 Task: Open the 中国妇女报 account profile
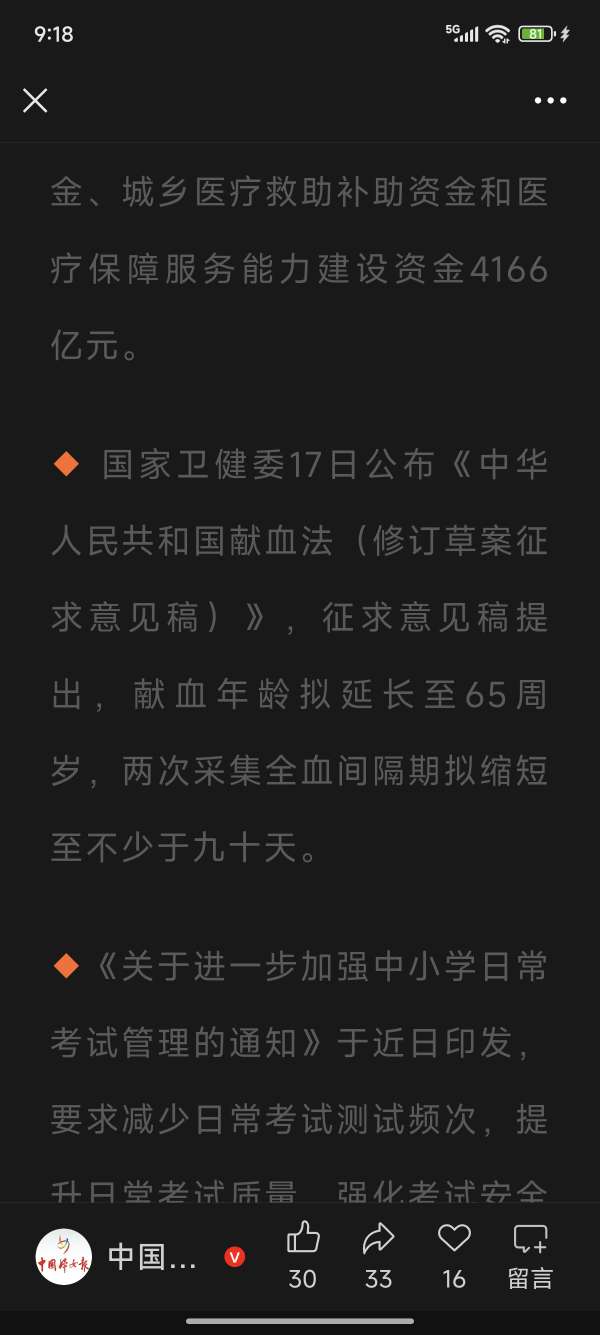tap(64, 1257)
